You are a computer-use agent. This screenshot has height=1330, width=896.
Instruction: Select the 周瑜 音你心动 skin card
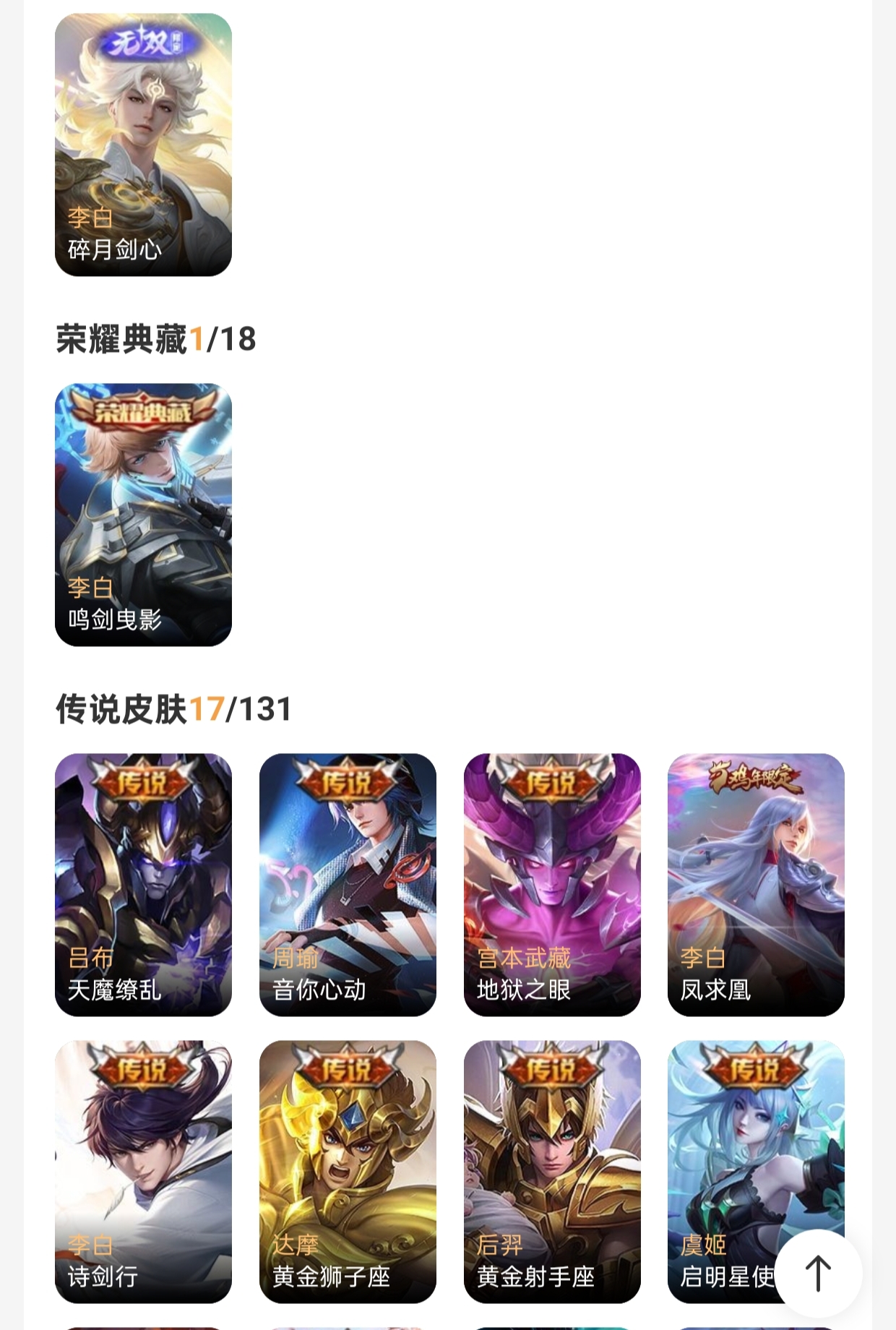tap(348, 885)
